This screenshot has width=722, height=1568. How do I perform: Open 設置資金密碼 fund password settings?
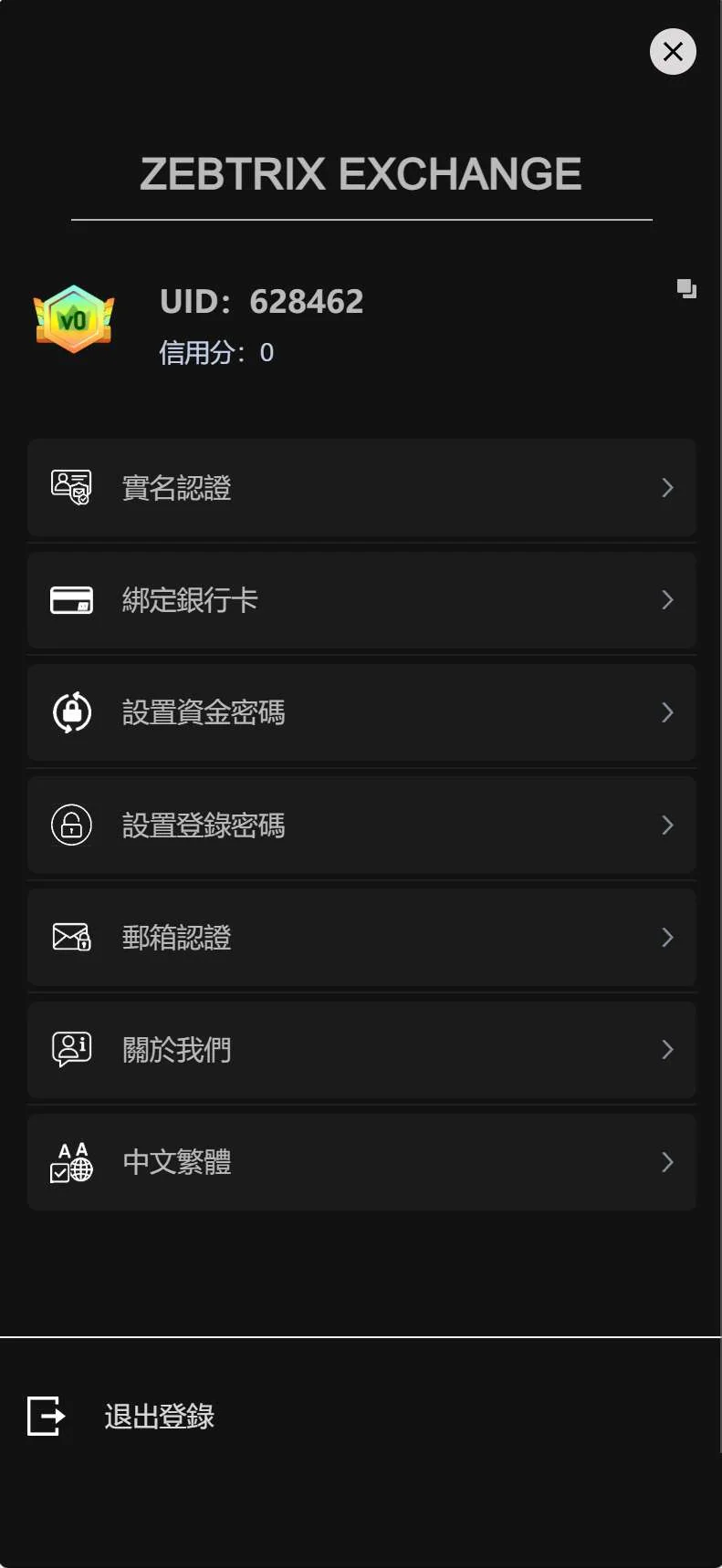[361, 712]
